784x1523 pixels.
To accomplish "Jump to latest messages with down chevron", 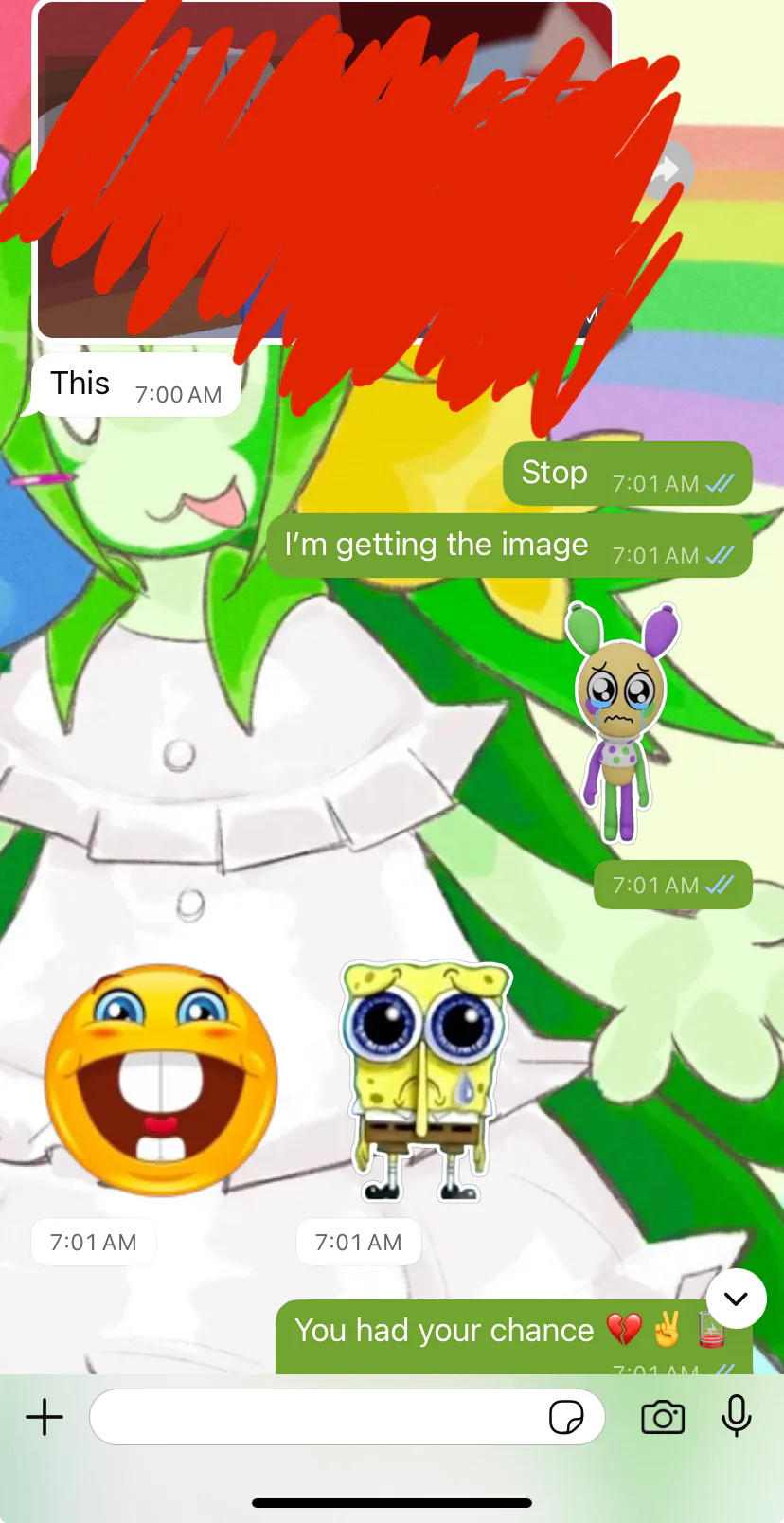I will tap(736, 1299).
